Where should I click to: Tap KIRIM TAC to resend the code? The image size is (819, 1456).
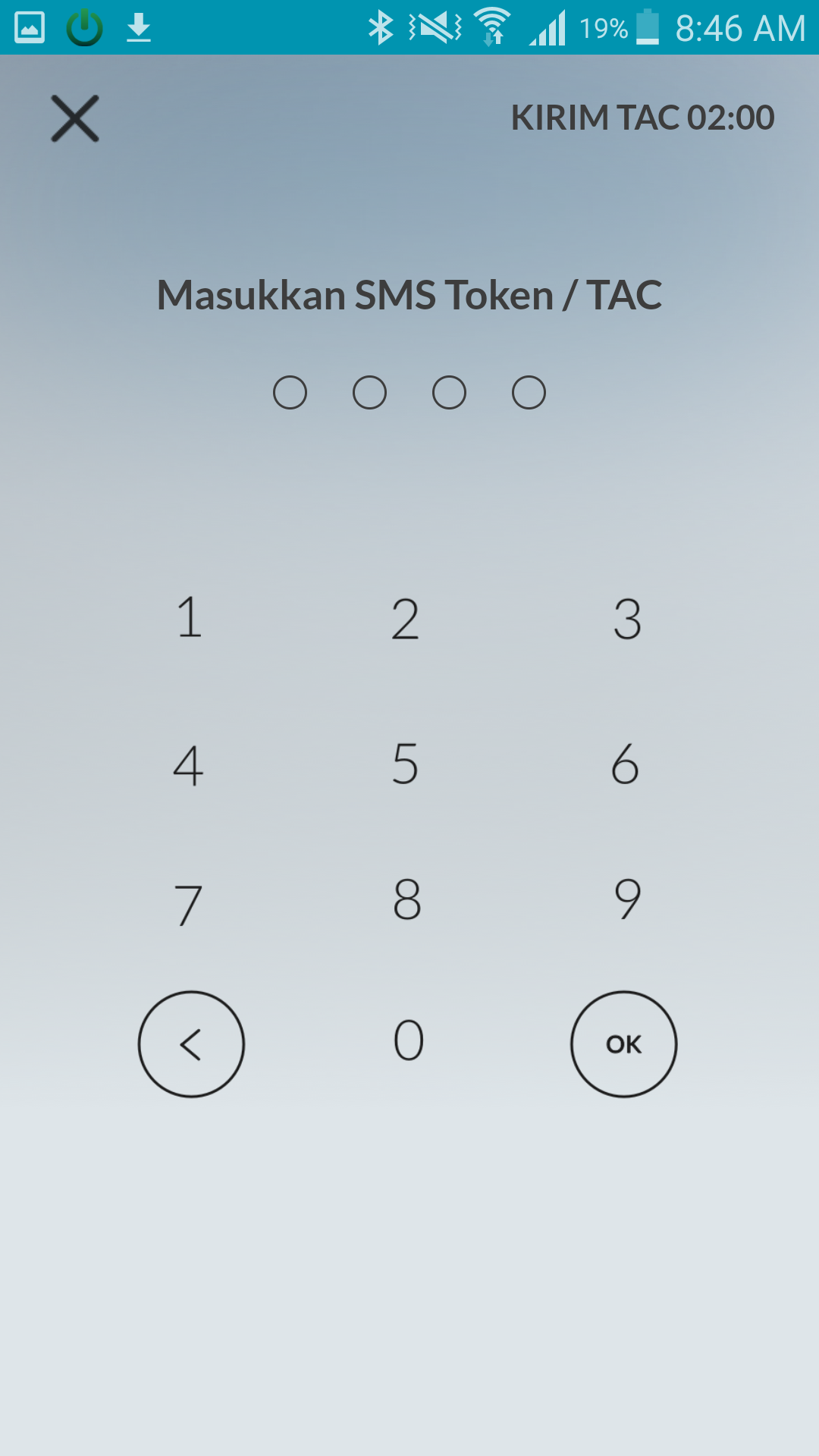(x=643, y=118)
